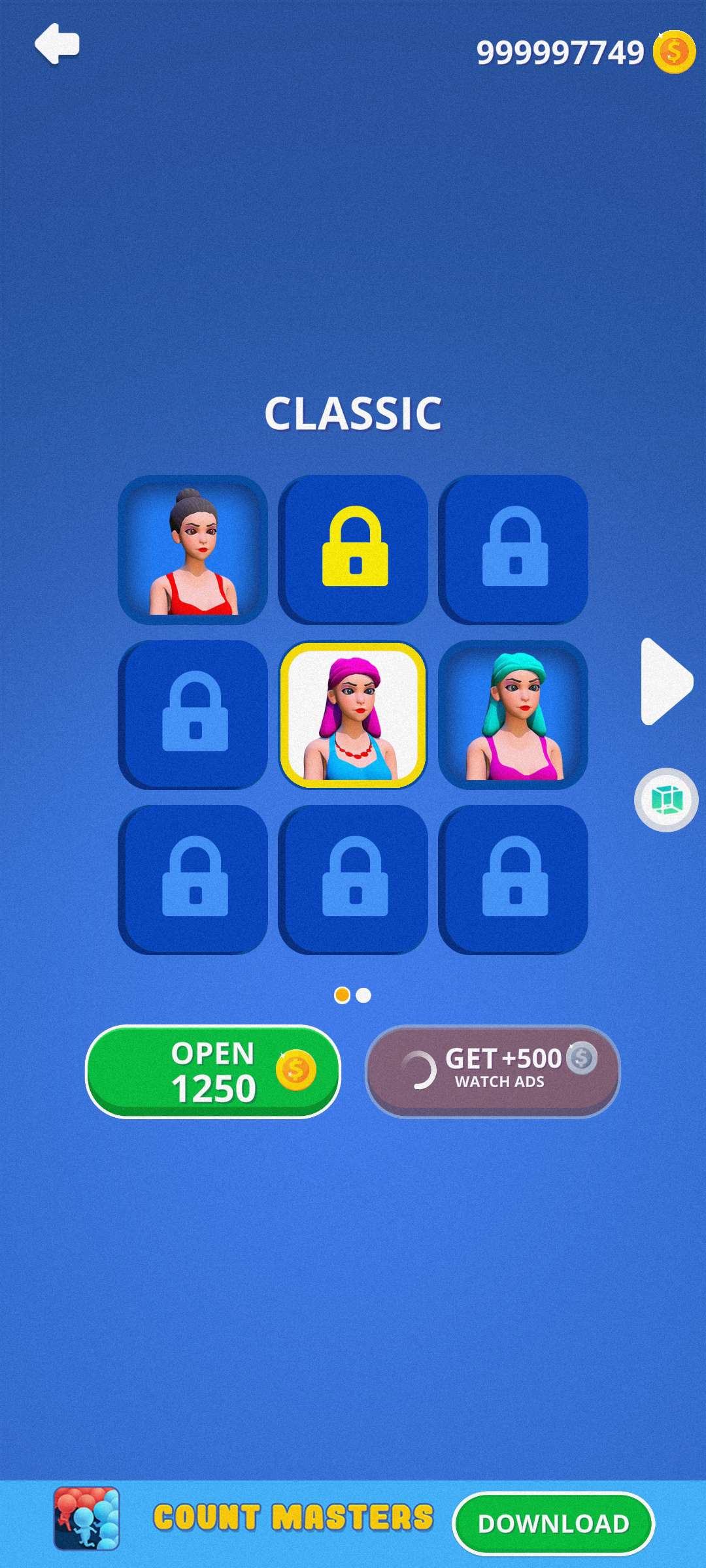The width and height of the screenshot is (706, 1568).
Task: Download Count Masters from the ad banner
Action: point(553,1524)
